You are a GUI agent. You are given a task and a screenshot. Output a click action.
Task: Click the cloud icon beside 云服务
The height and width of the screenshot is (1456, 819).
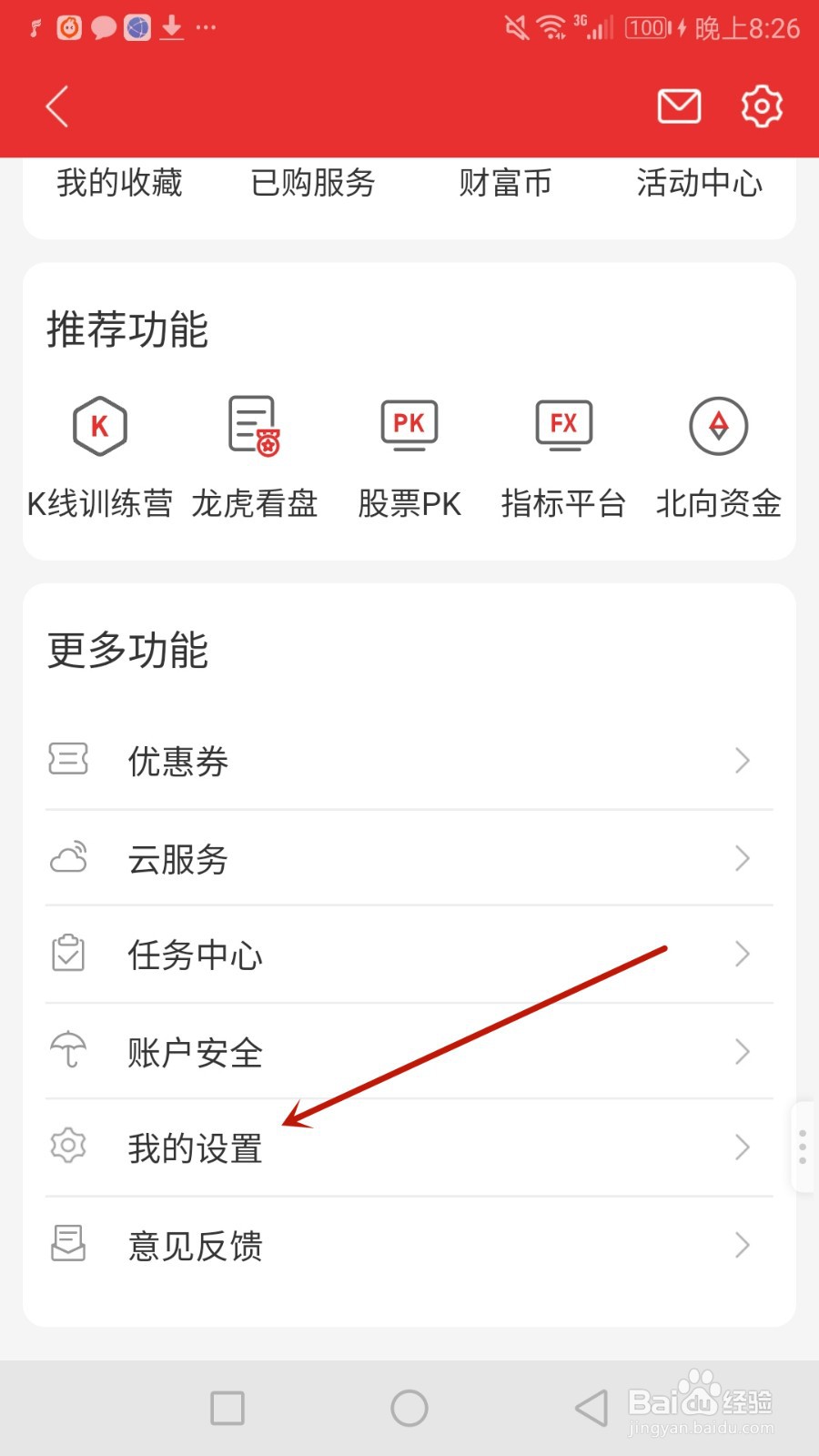pos(67,856)
